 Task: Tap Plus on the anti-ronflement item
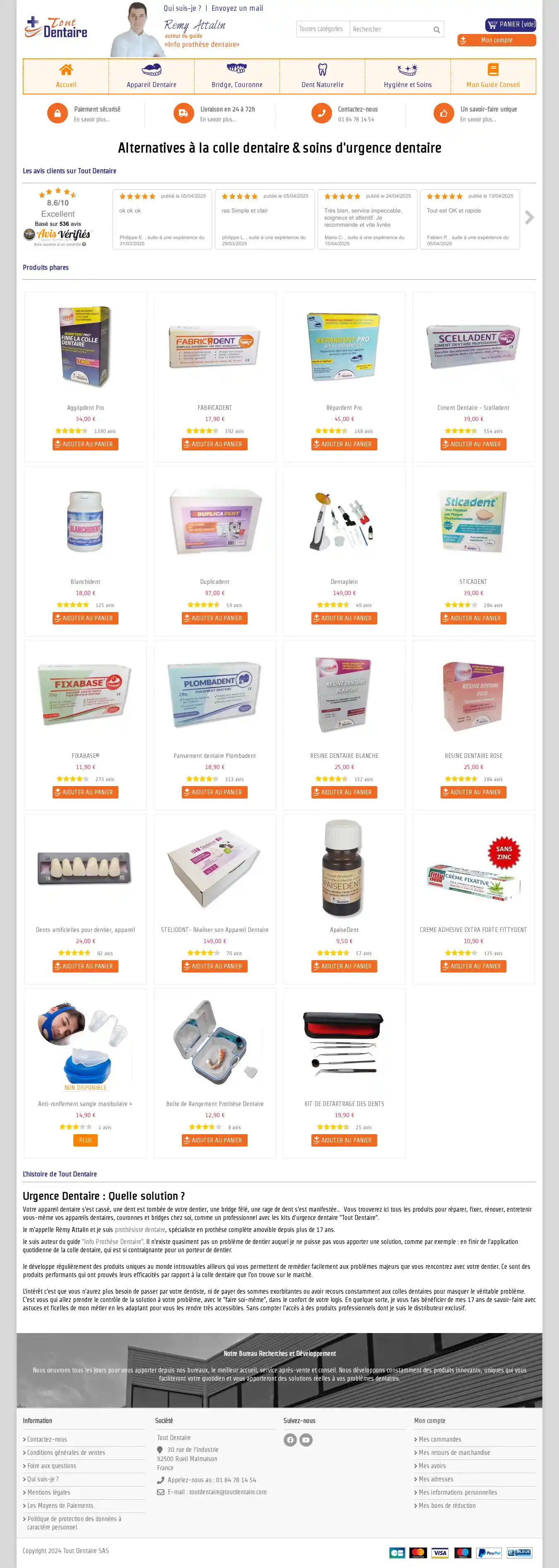point(85,1140)
